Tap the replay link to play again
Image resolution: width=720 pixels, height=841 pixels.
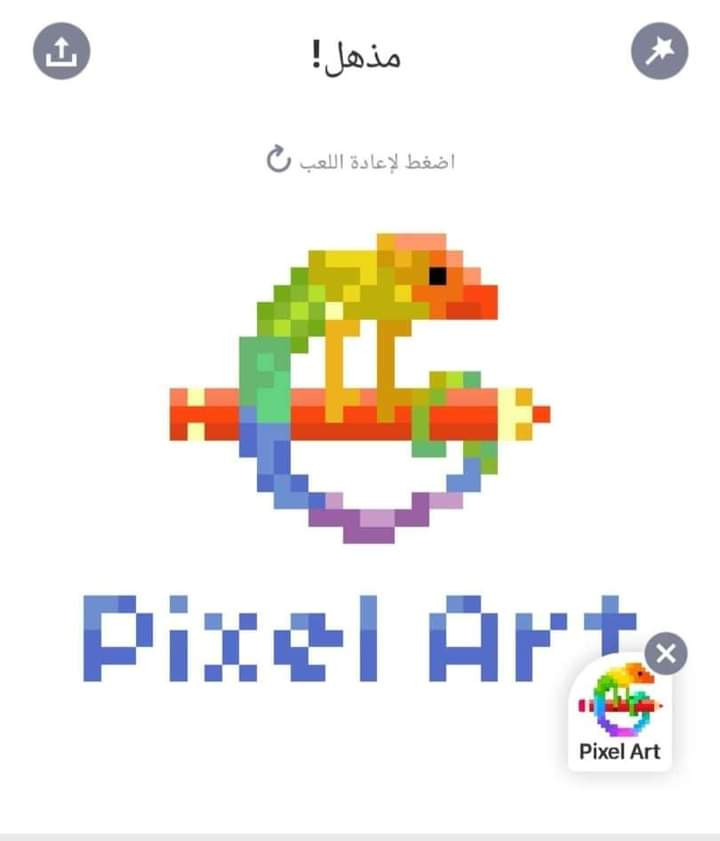(x=361, y=161)
